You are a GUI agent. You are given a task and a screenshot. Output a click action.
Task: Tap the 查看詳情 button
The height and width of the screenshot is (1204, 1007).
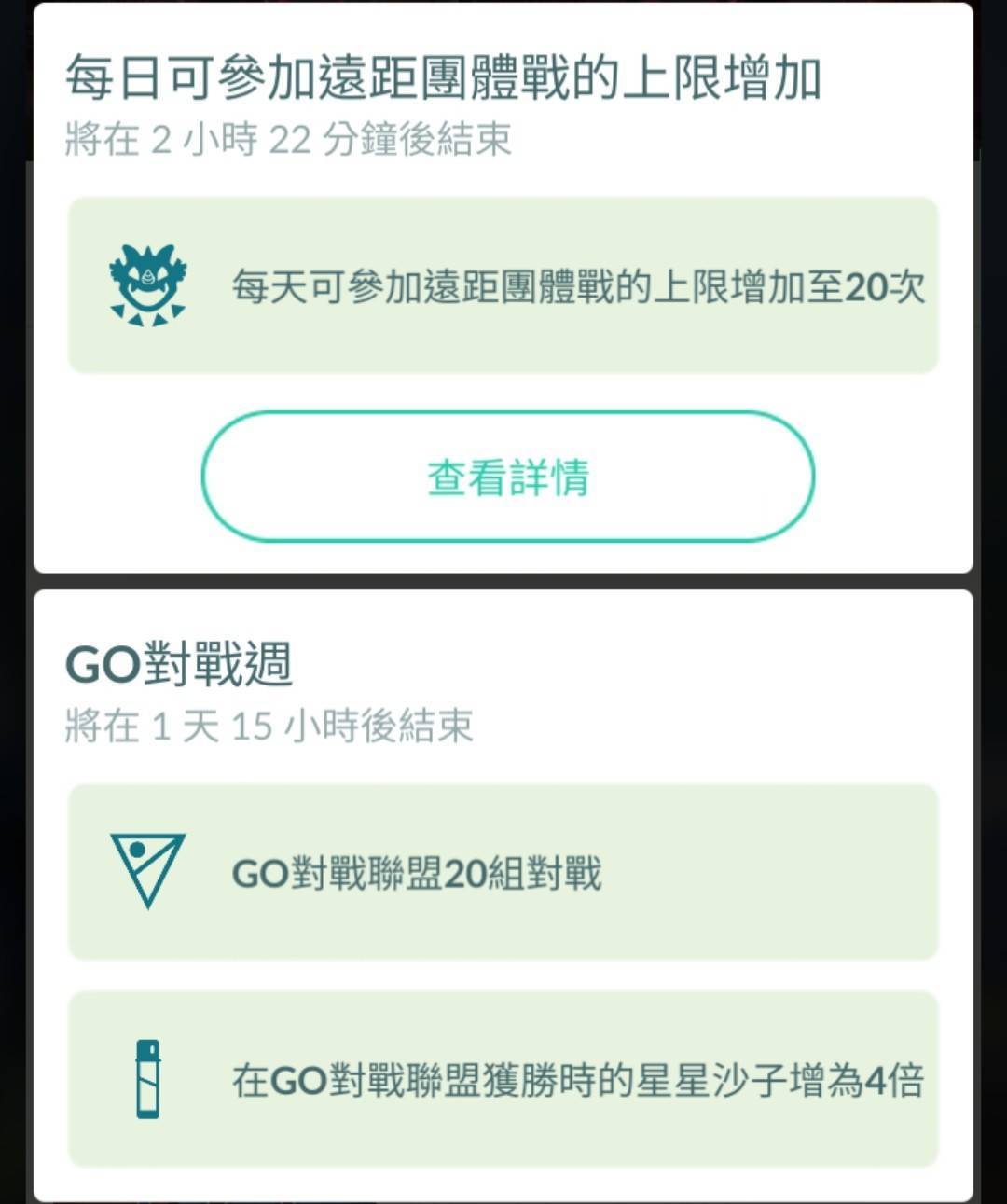tap(508, 477)
